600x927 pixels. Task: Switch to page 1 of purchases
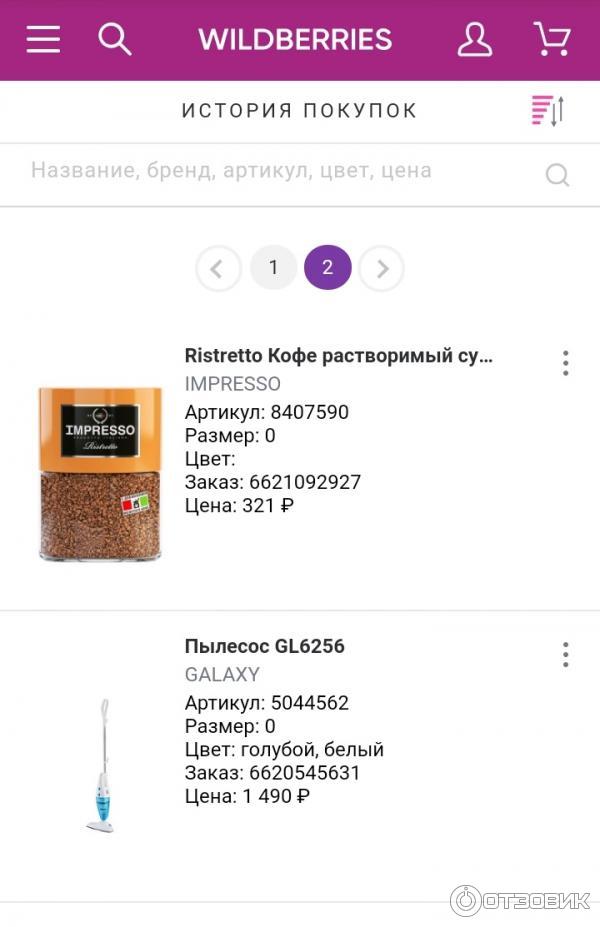pos(274,268)
